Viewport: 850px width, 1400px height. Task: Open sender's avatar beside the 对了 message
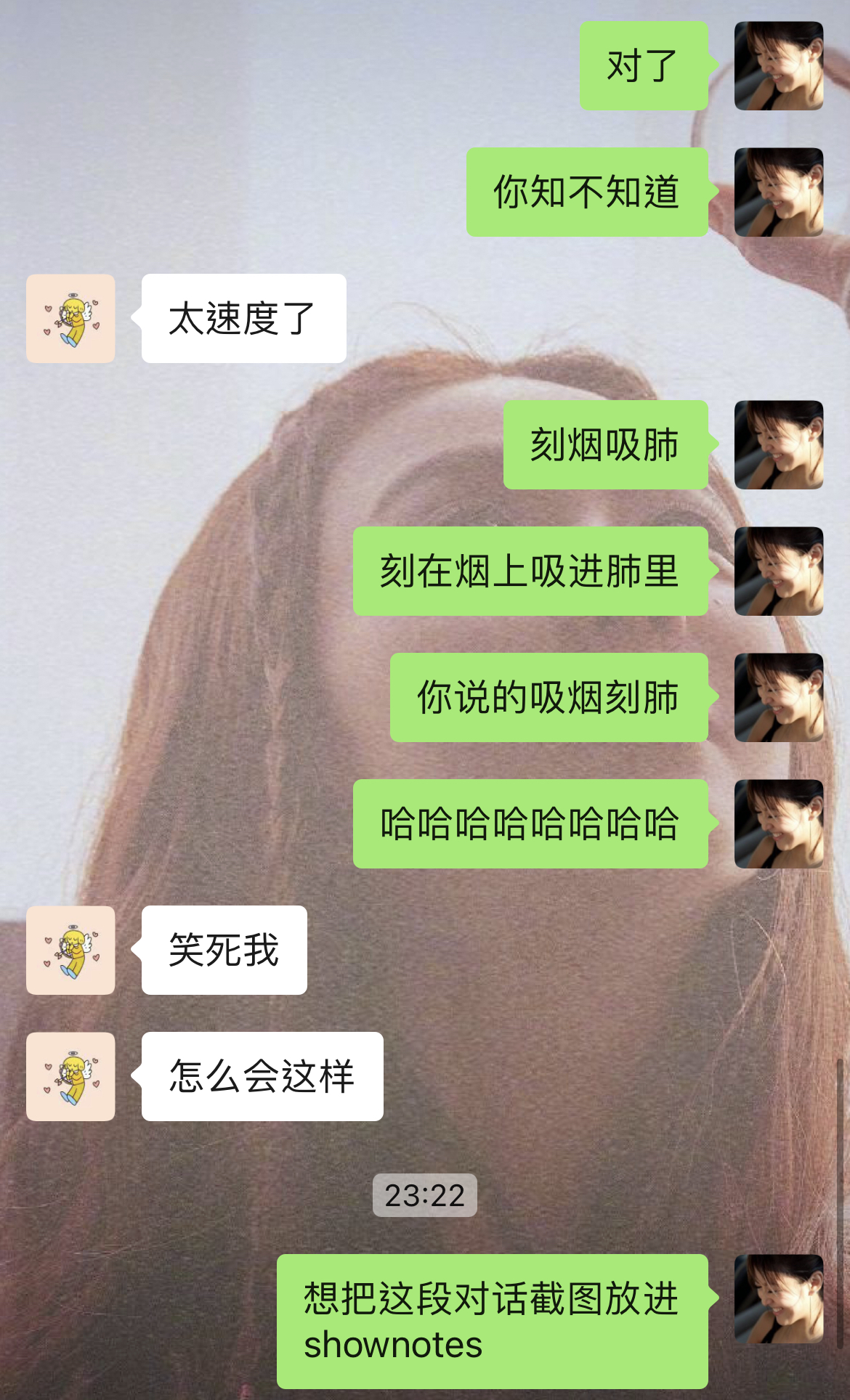(778, 66)
